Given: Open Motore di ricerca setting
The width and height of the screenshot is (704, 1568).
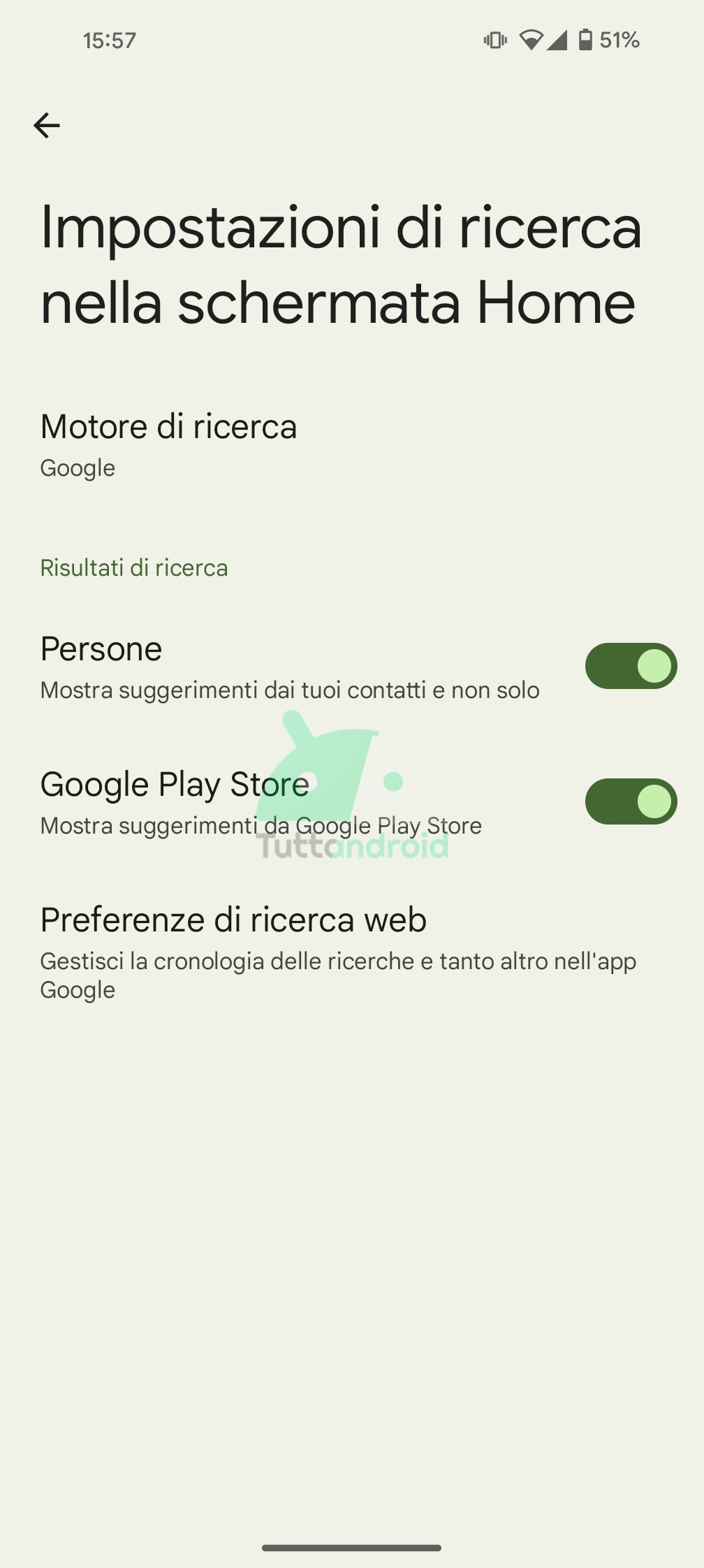Looking at the screenshot, I should tap(168, 445).
